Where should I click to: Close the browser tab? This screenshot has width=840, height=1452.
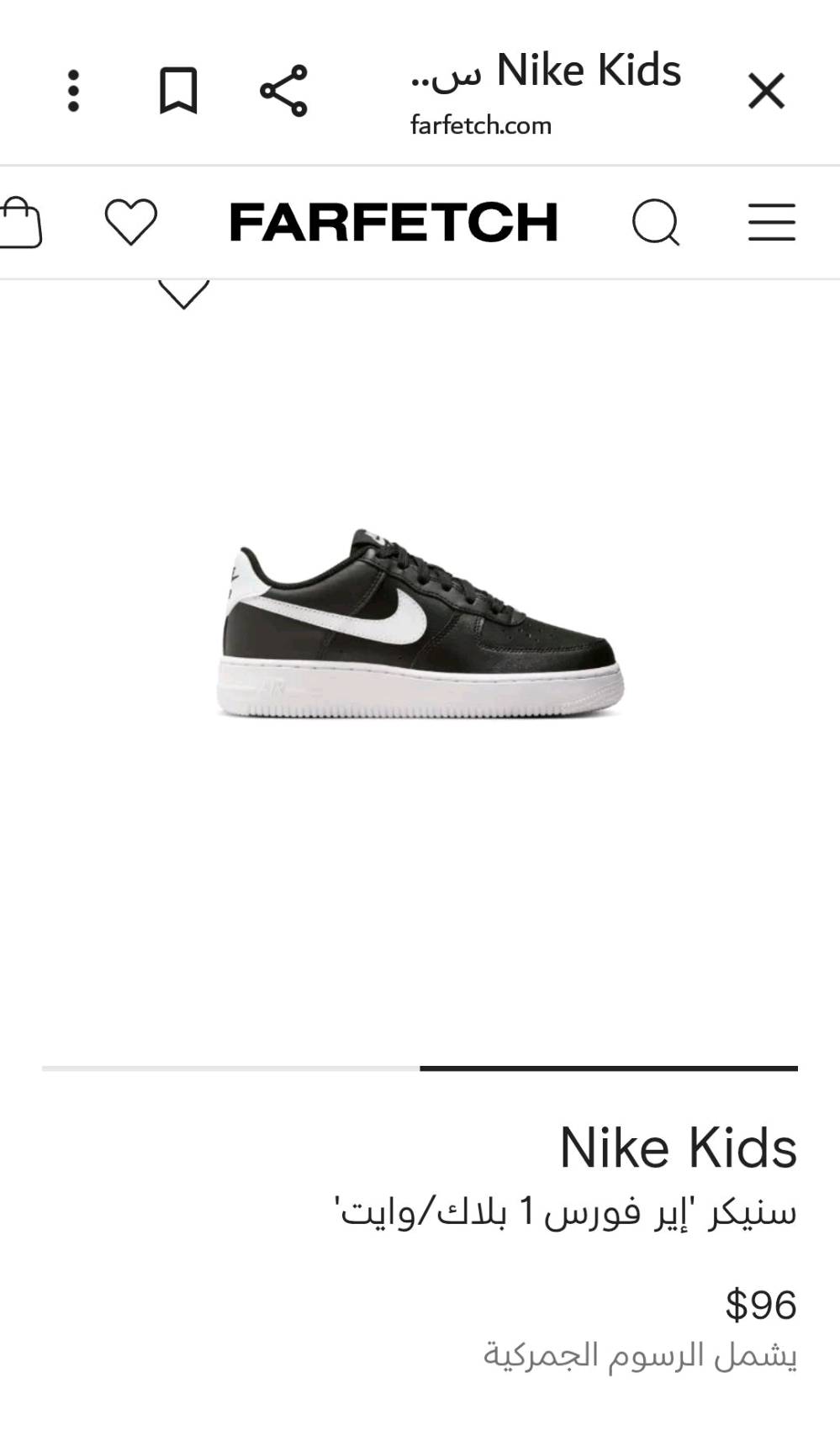tap(766, 91)
